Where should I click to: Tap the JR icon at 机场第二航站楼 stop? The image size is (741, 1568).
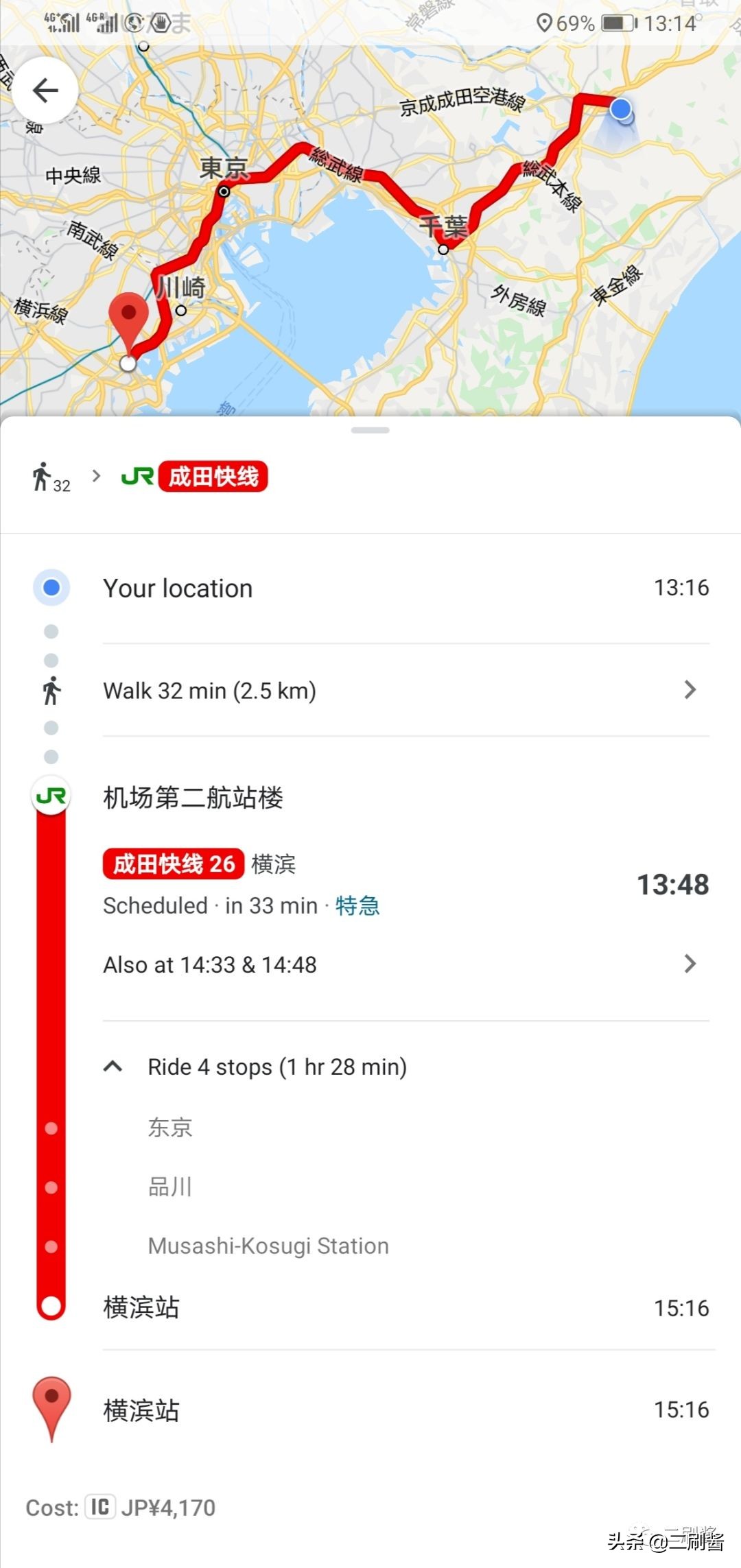51,796
